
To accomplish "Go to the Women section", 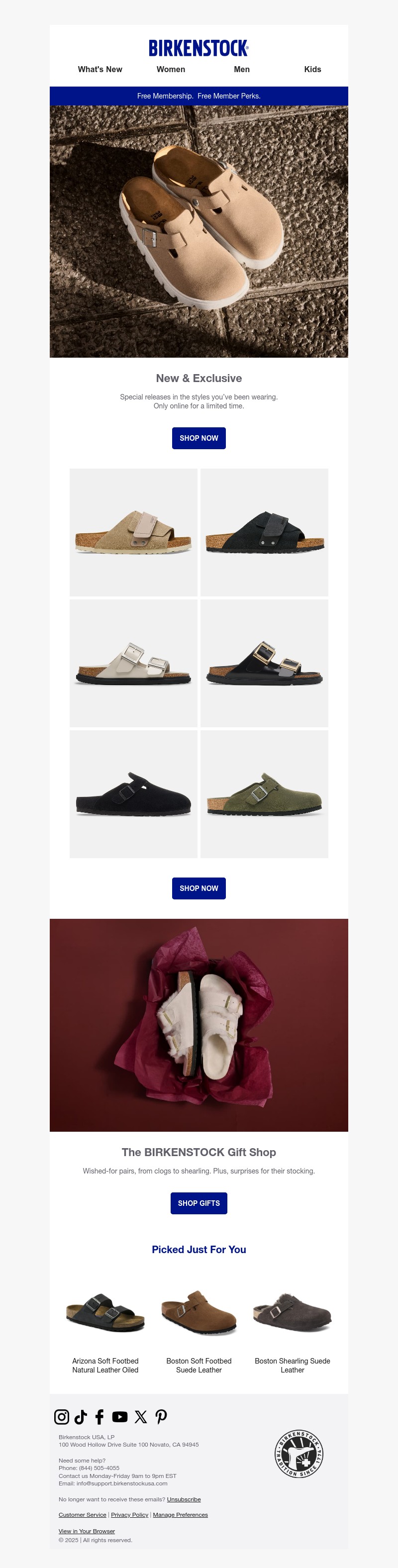I will (171, 69).
